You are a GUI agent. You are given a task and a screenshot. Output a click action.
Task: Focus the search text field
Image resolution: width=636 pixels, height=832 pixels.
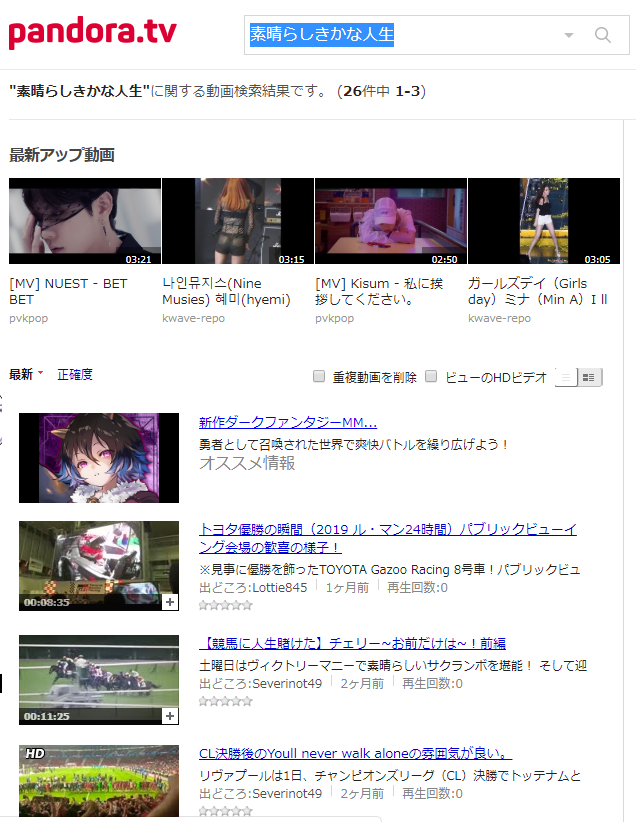pyautogui.click(x=400, y=35)
